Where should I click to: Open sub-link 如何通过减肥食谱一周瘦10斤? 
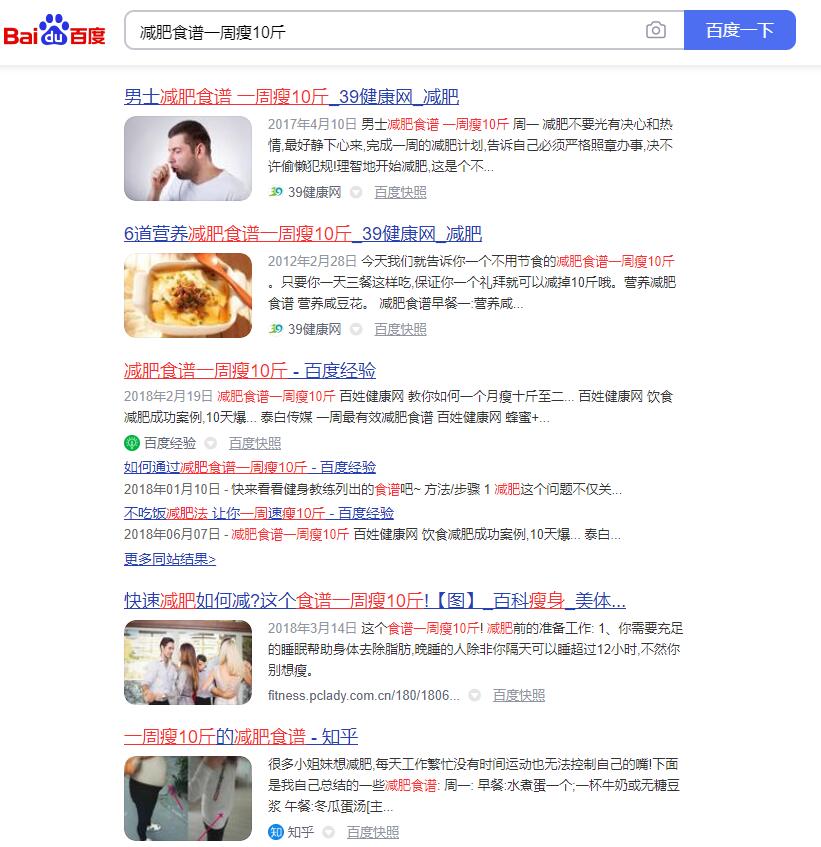click(249, 467)
